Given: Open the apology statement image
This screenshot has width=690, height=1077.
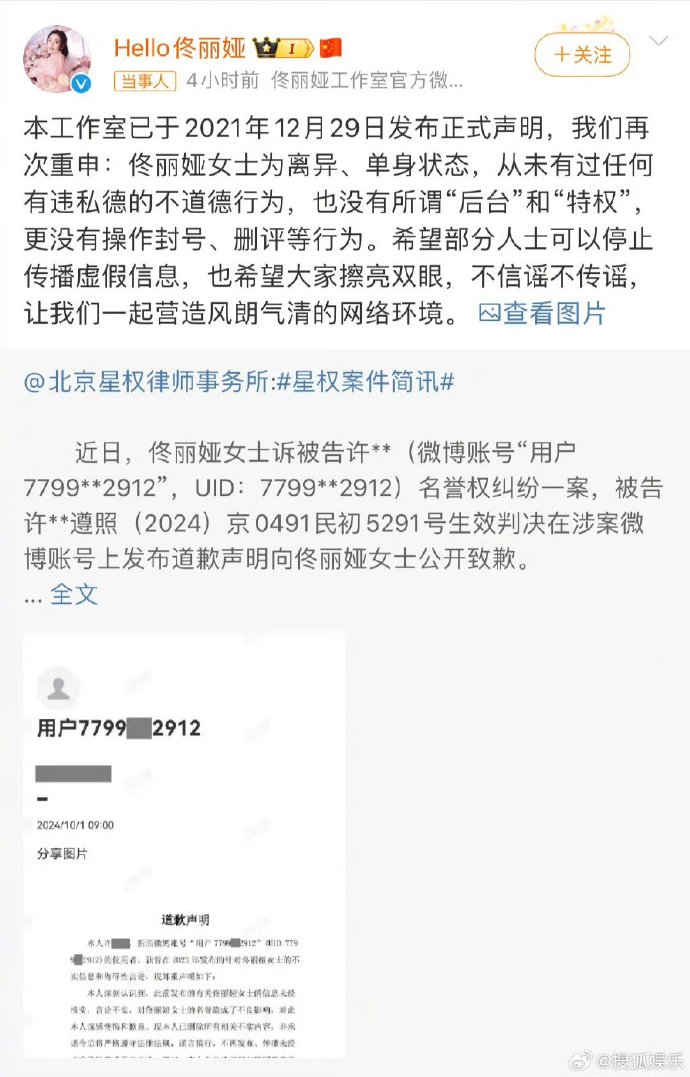Looking at the screenshot, I should click(x=184, y=845).
